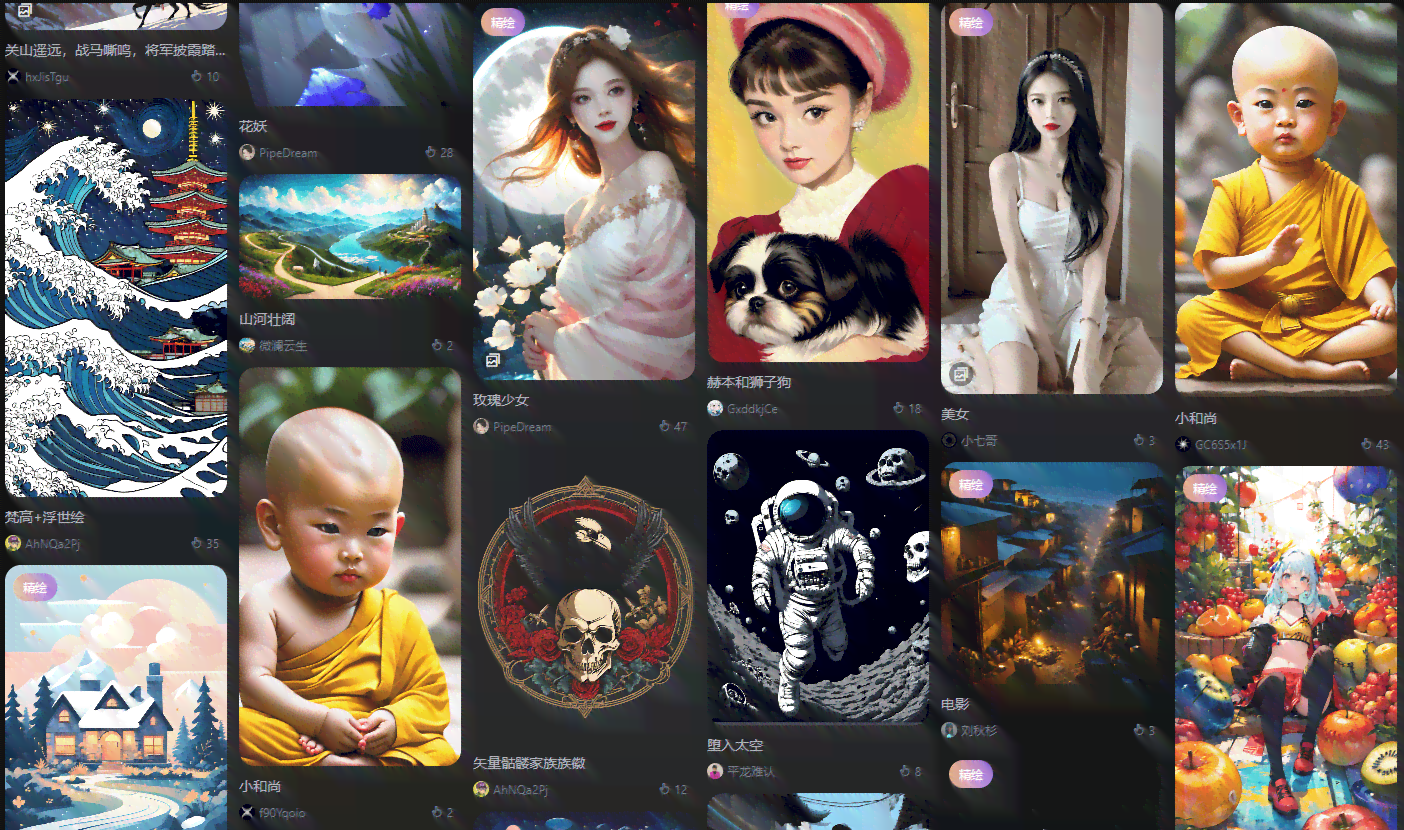View the 堕入太空 astronaut artwork
Viewport: 1404px width, 830px height.
tap(818, 577)
